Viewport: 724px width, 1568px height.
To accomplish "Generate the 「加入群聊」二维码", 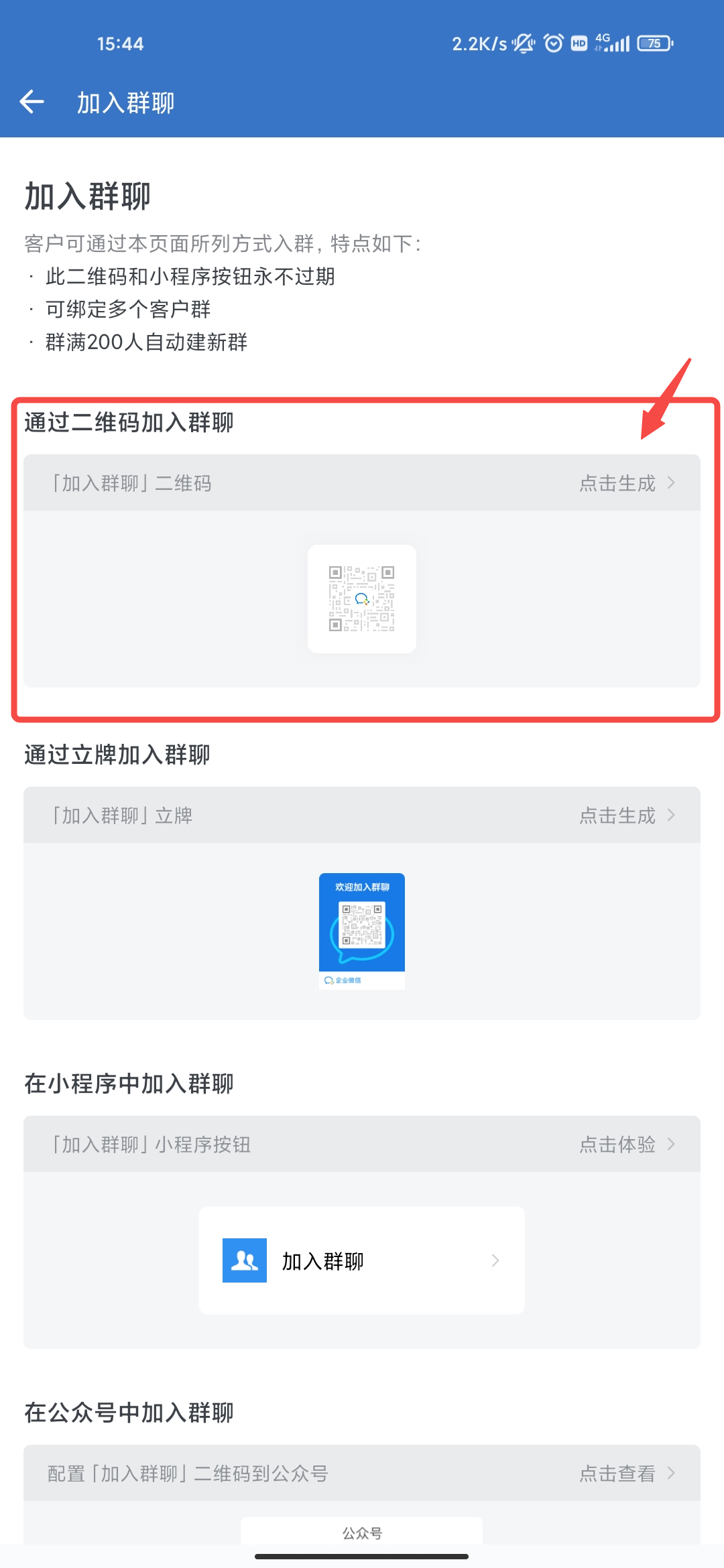I will [626, 483].
